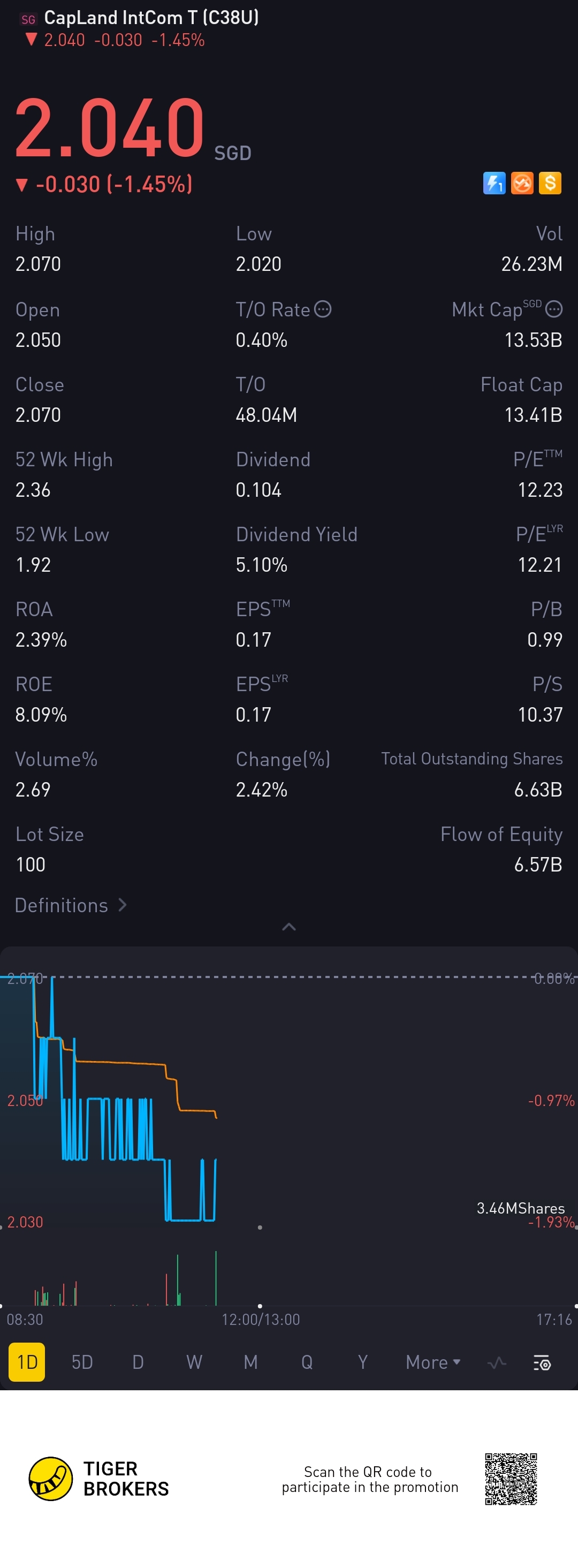The image size is (578, 1568).
Task: Open the More timeframes dropdown
Action: point(432,1362)
